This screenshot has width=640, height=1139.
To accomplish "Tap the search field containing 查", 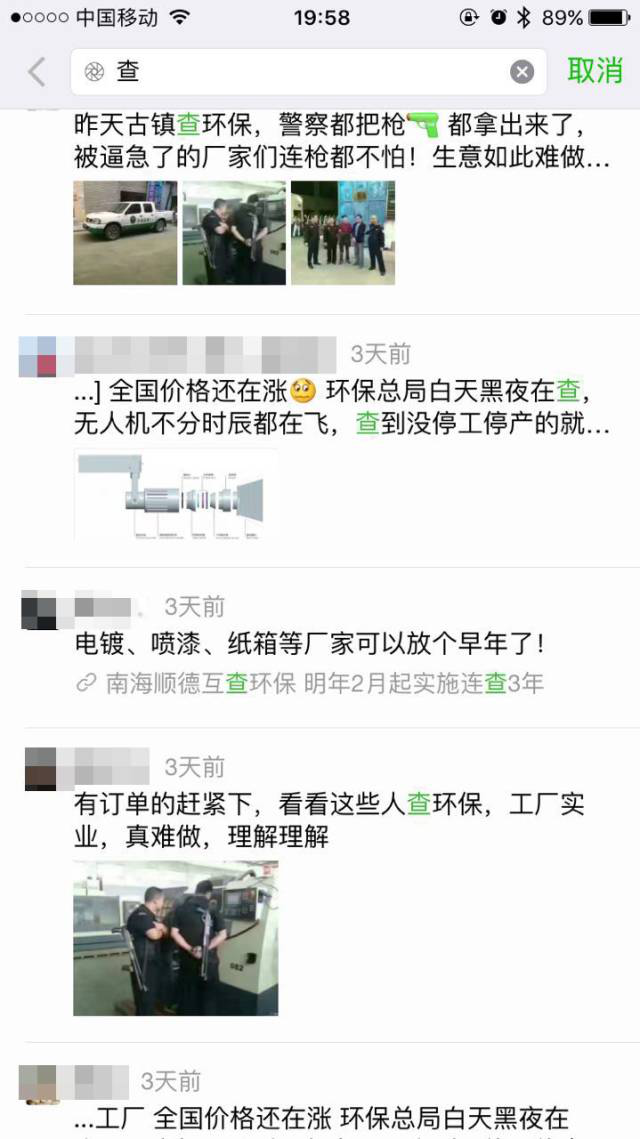I will (300, 72).
